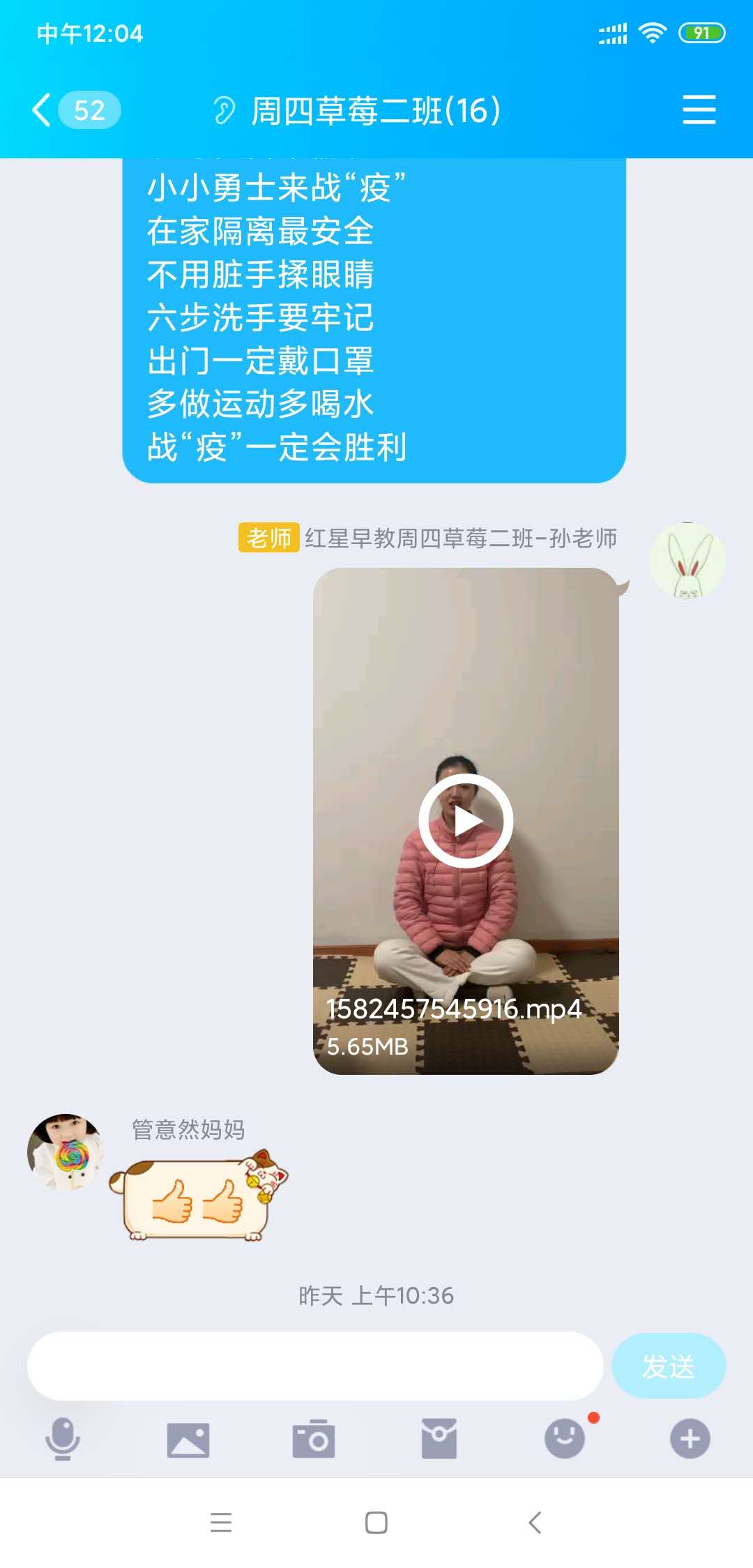Record a voice message with microphone

click(63, 1438)
